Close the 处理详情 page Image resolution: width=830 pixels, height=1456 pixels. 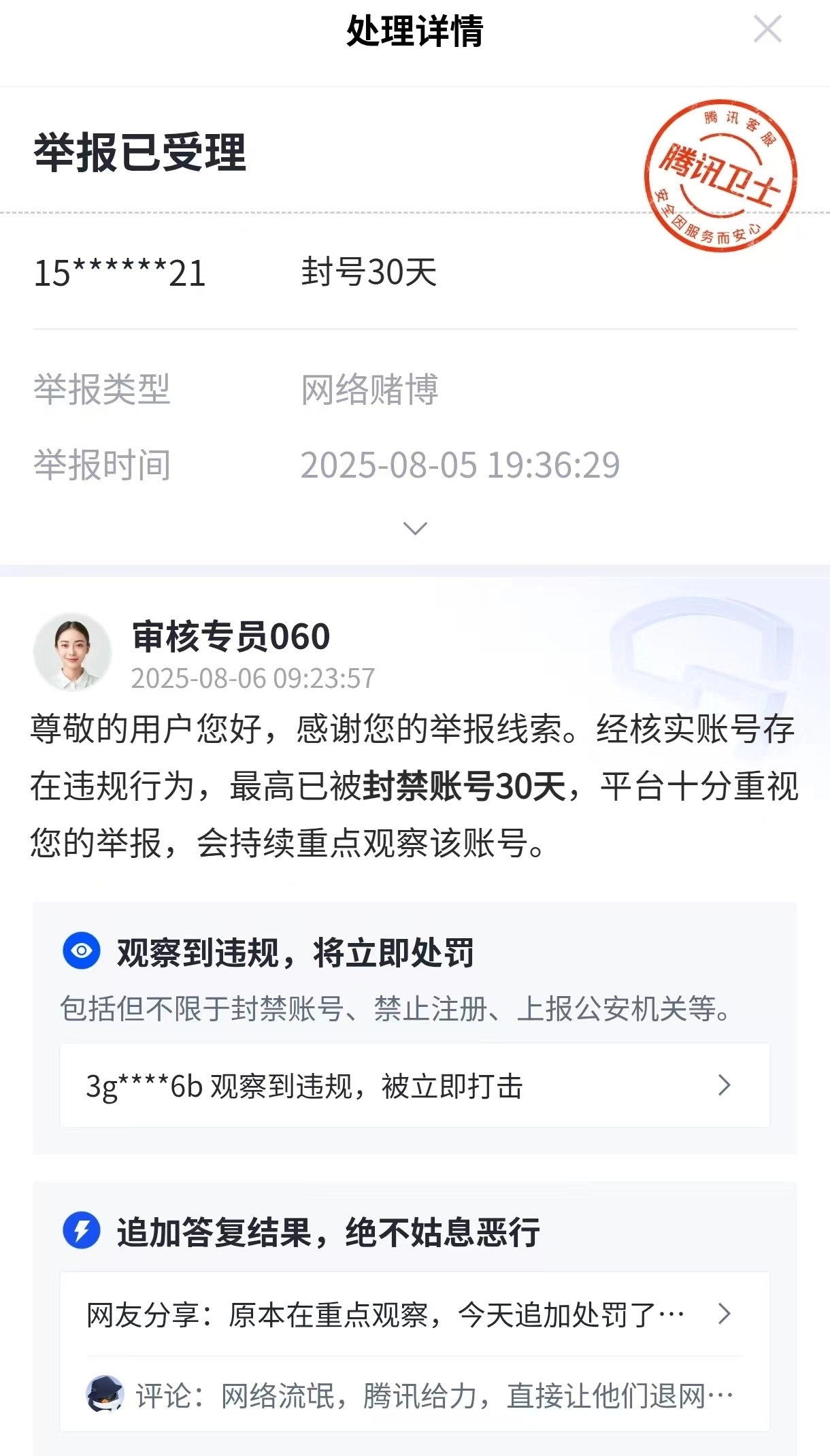pyautogui.click(x=767, y=30)
